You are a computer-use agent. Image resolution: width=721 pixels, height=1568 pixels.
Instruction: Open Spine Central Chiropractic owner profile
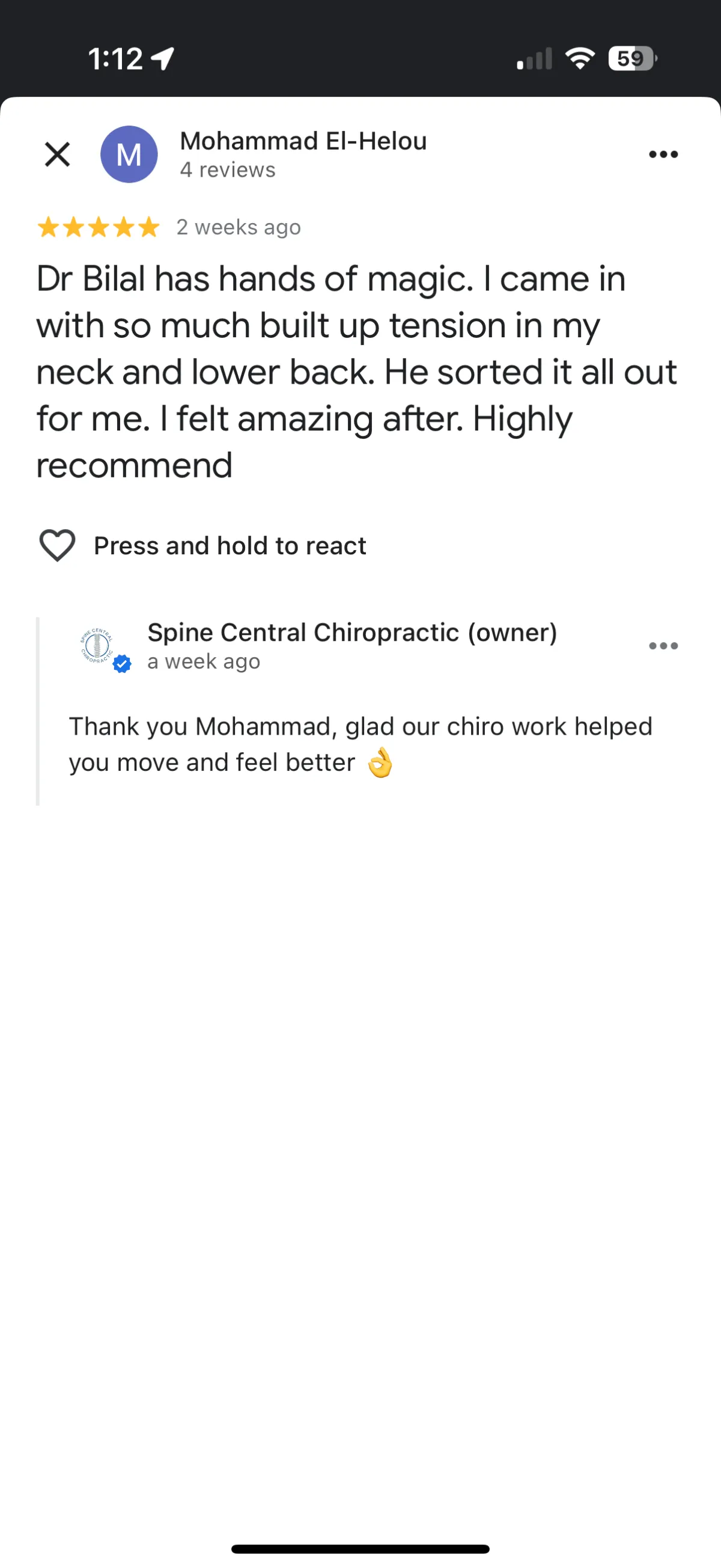pyautogui.click(x=352, y=632)
